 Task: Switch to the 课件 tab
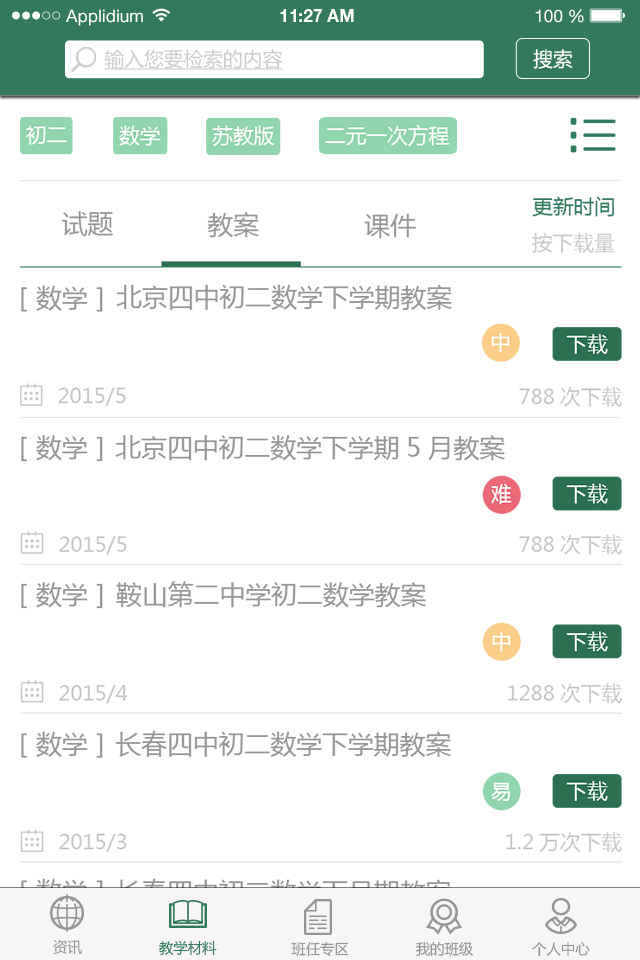pyautogui.click(x=390, y=226)
